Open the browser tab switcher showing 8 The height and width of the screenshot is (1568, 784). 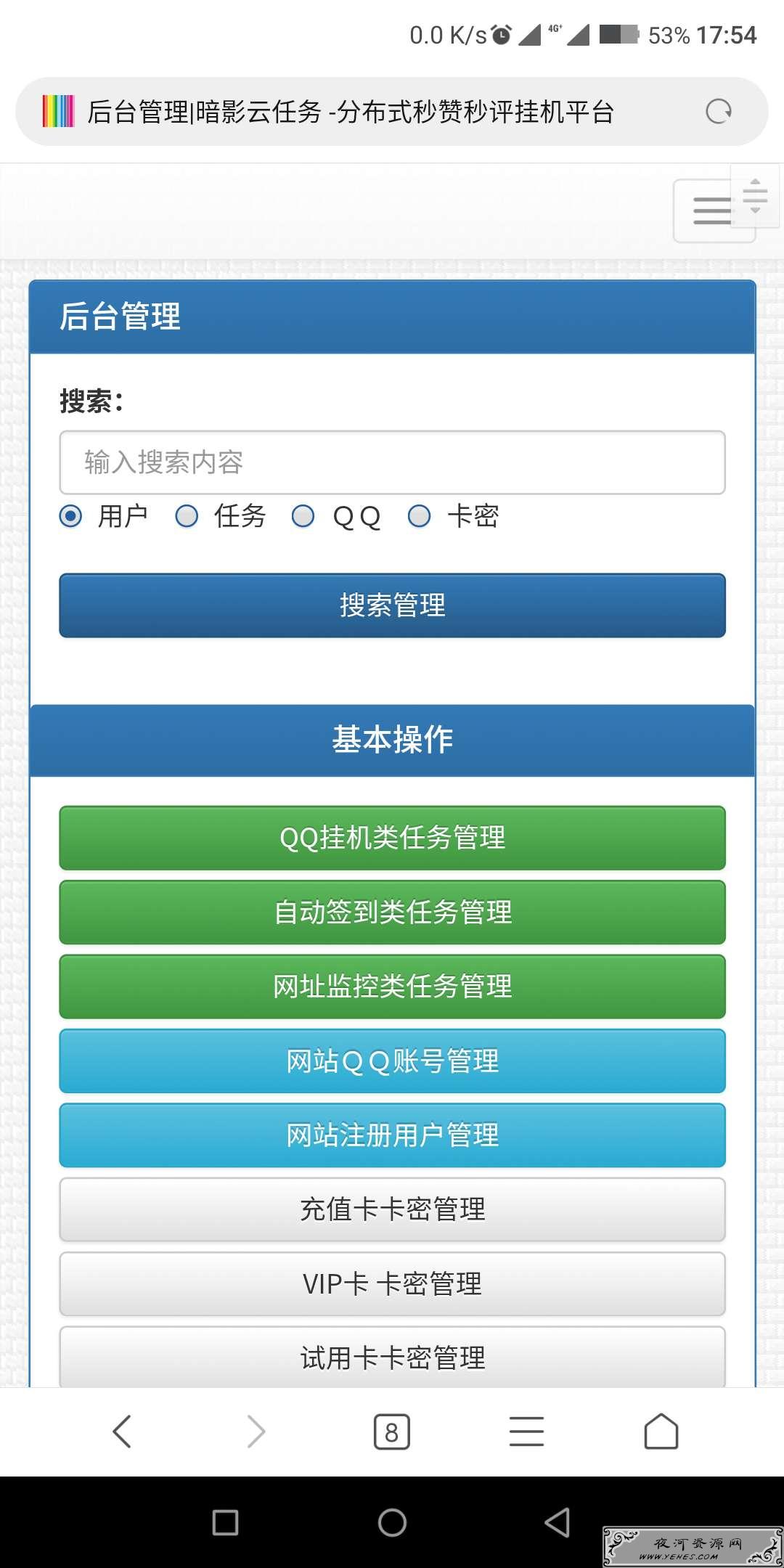[x=392, y=1432]
